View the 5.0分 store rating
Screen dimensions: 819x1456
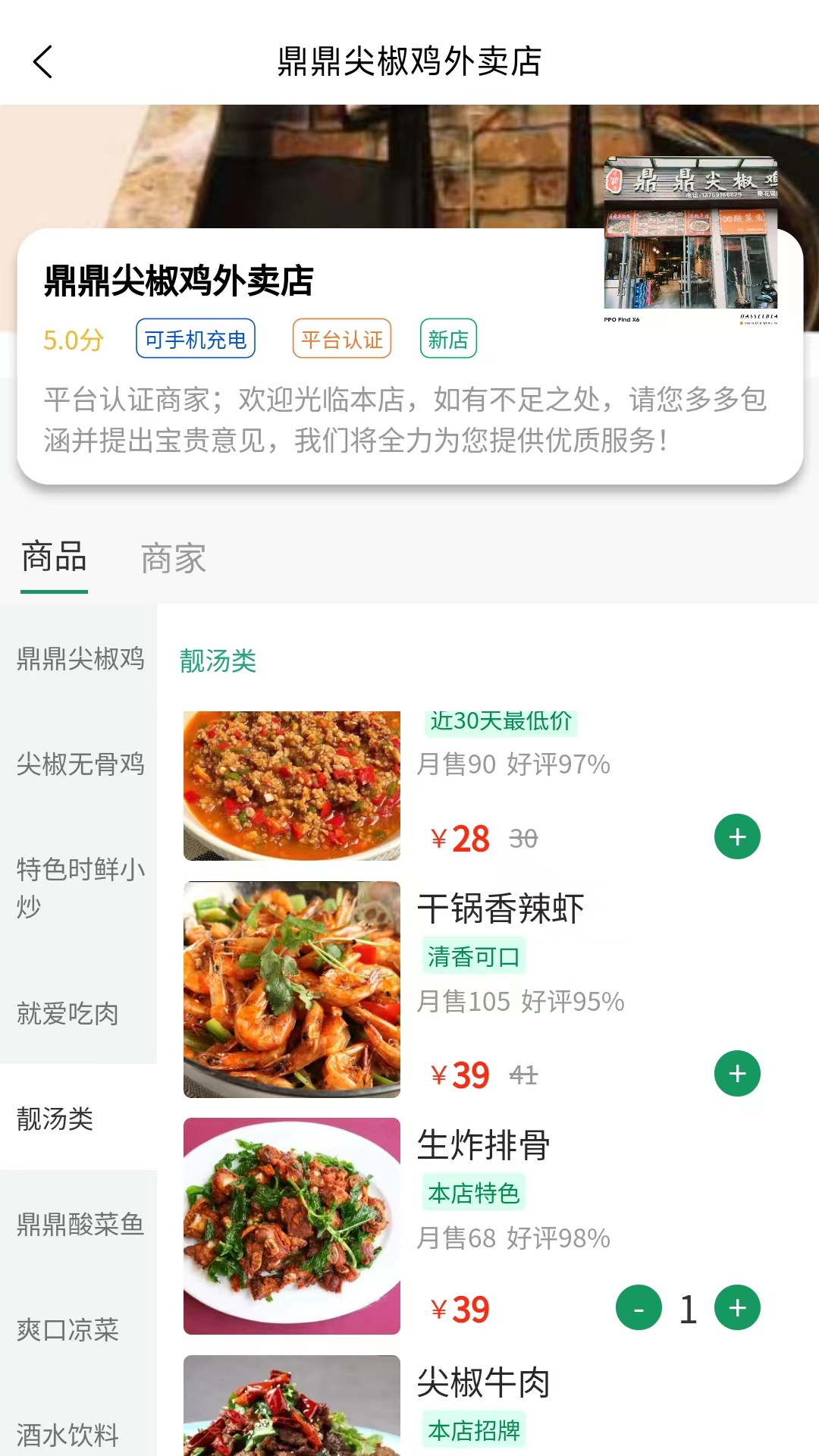pyautogui.click(x=74, y=339)
